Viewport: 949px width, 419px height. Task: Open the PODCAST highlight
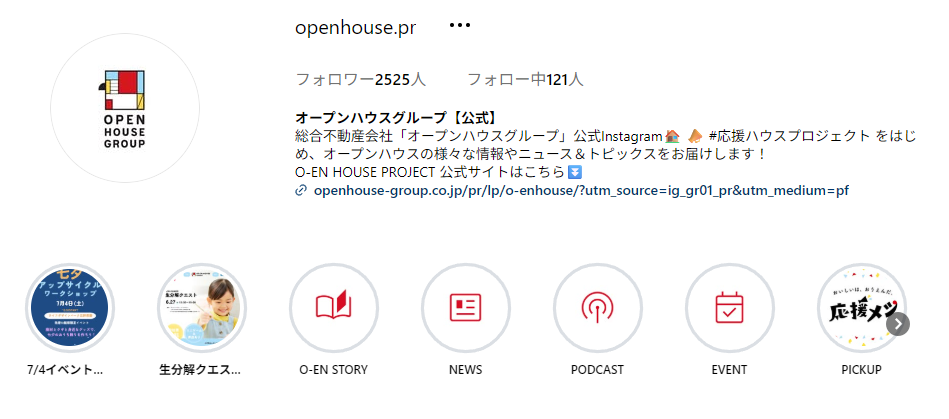click(597, 308)
